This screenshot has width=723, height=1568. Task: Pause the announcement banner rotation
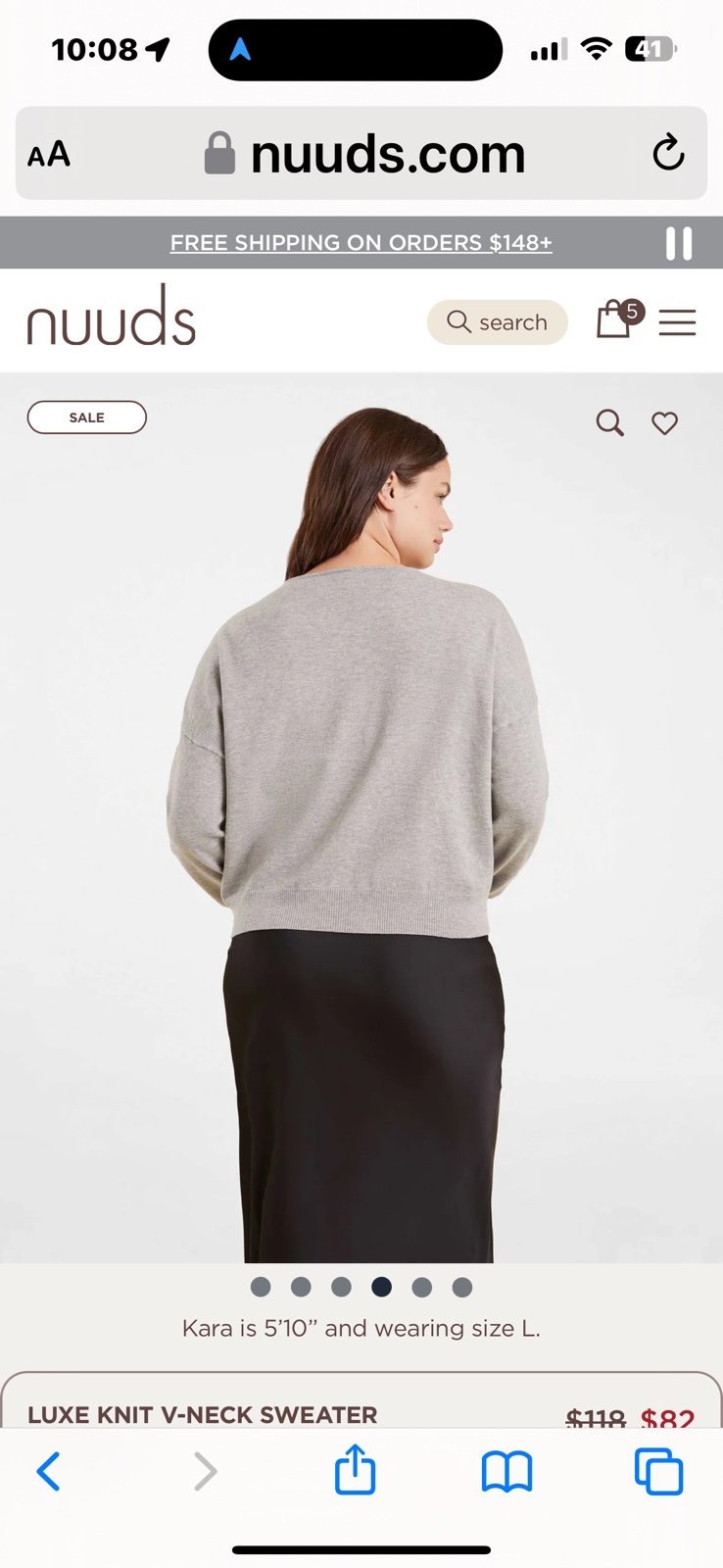tap(679, 243)
